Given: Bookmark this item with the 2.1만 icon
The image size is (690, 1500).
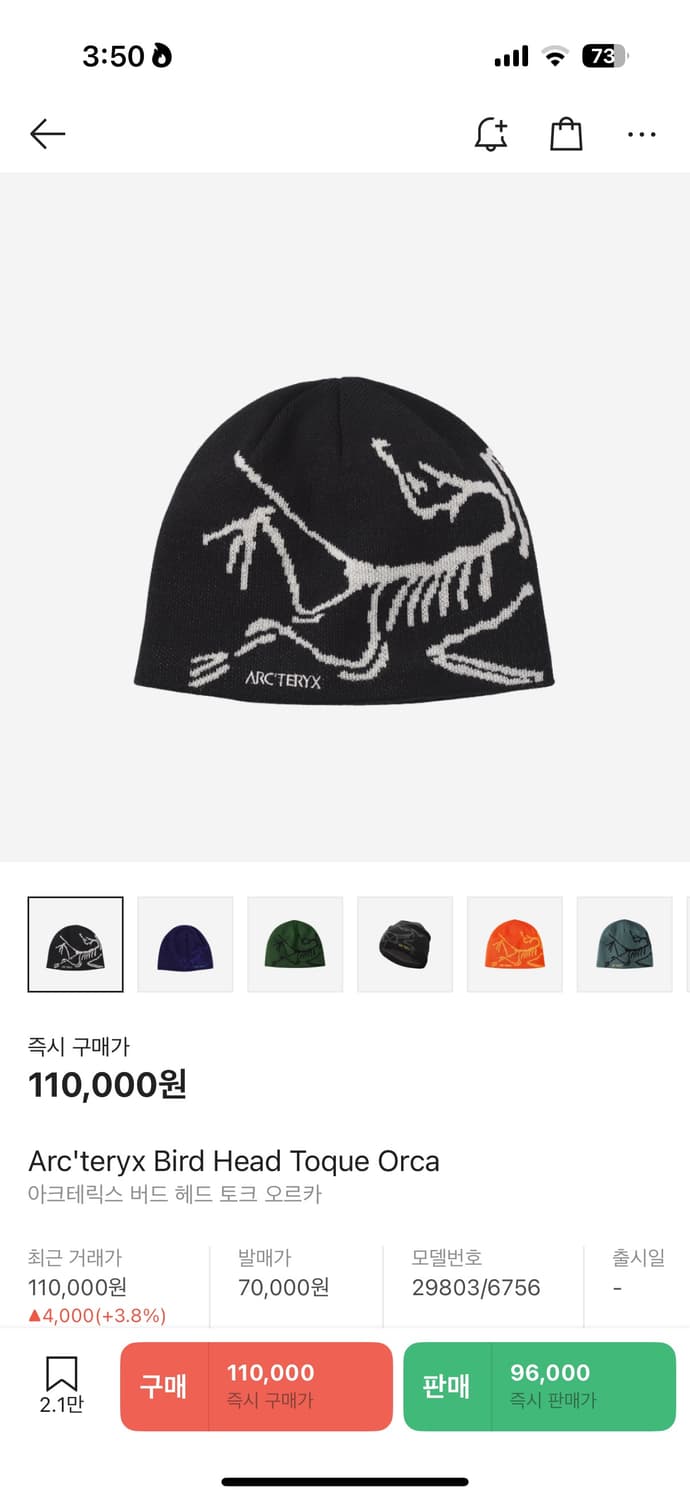Looking at the screenshot, I should click(x=62, y=1384).
